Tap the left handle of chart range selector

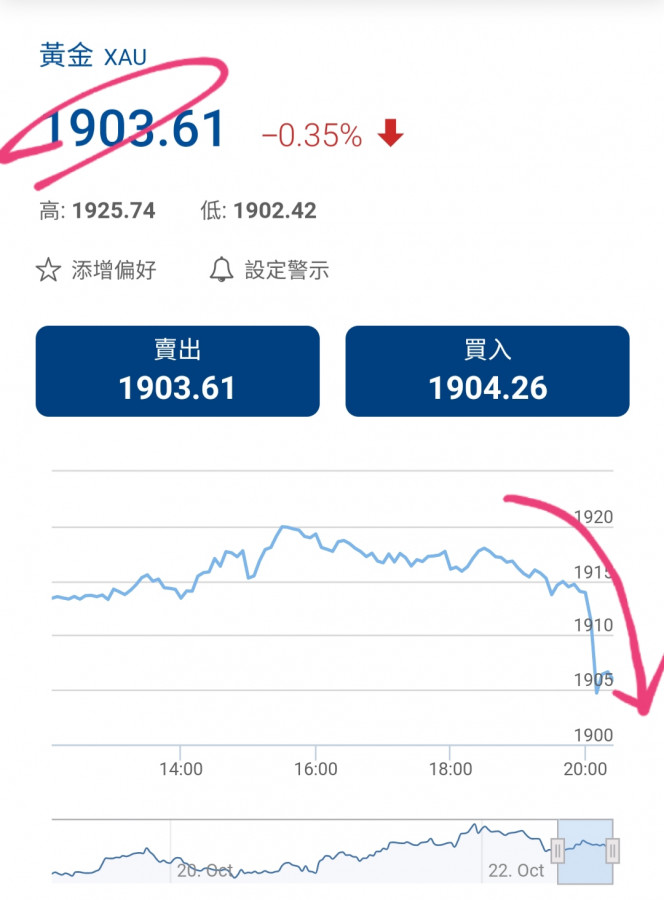click(x=558, y=851)
